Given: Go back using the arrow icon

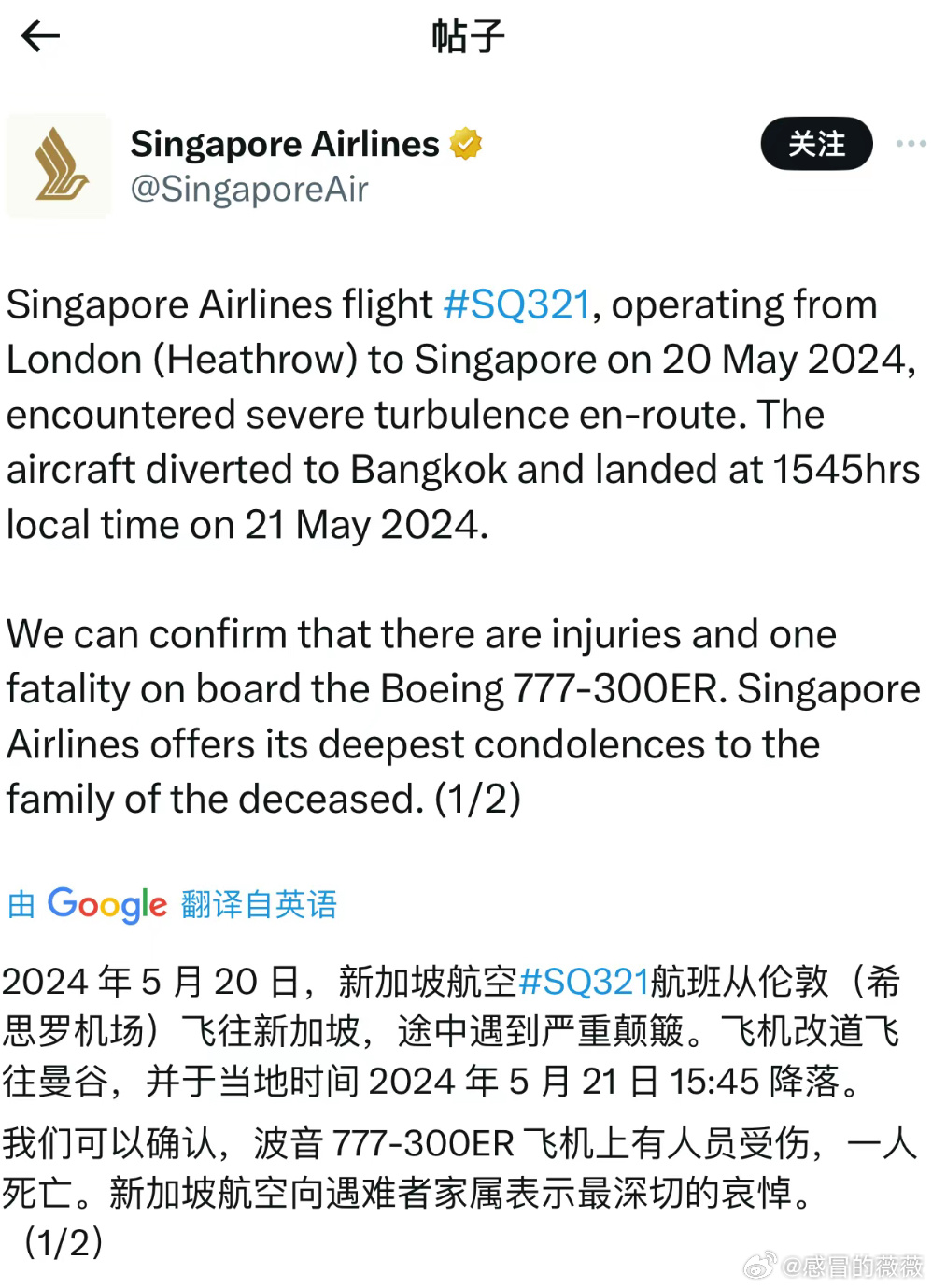Looking at the screenshot, I should [40, 36].
